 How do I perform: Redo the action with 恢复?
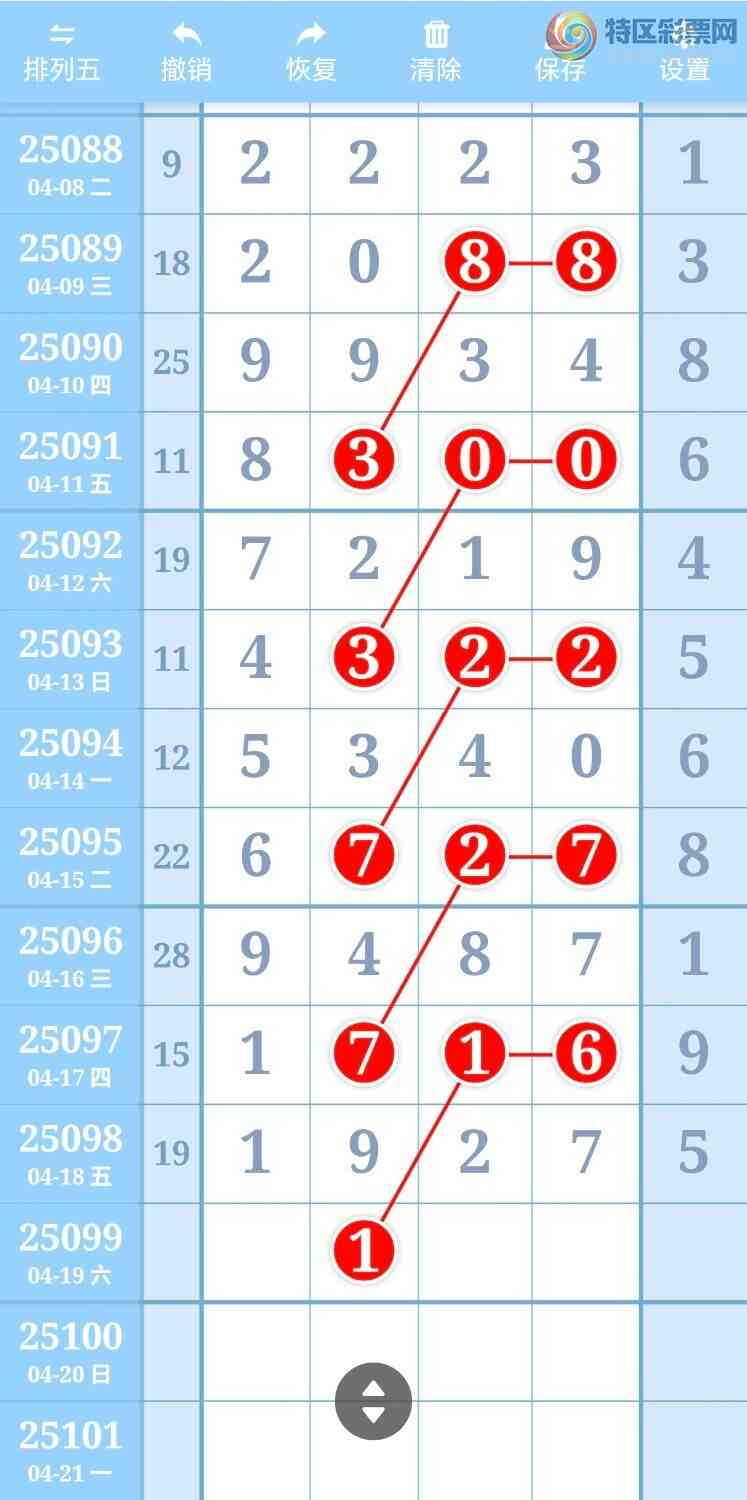311,53
